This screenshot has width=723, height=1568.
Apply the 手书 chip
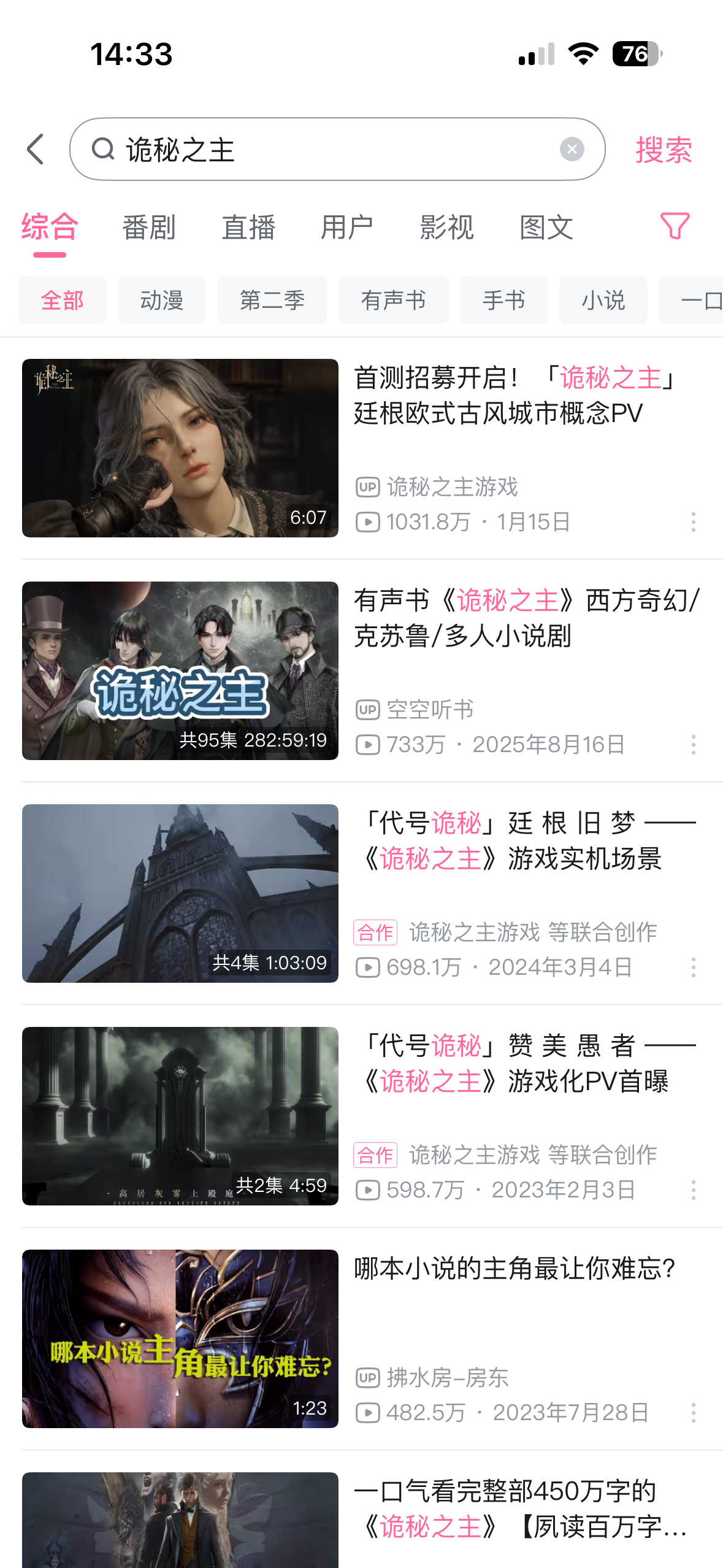point(503,300)
